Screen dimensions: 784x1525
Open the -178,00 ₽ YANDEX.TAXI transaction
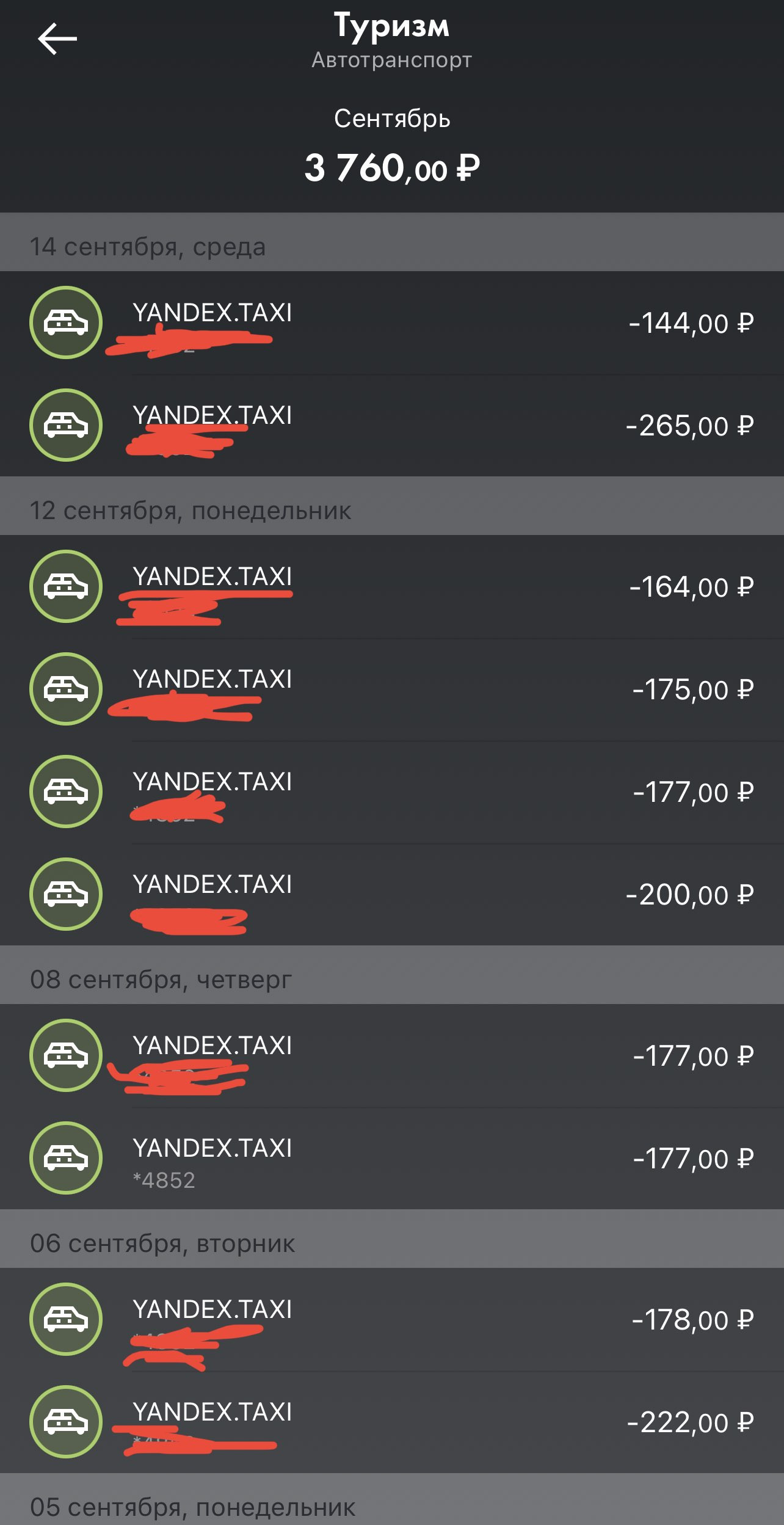(x=392, y=1319)
